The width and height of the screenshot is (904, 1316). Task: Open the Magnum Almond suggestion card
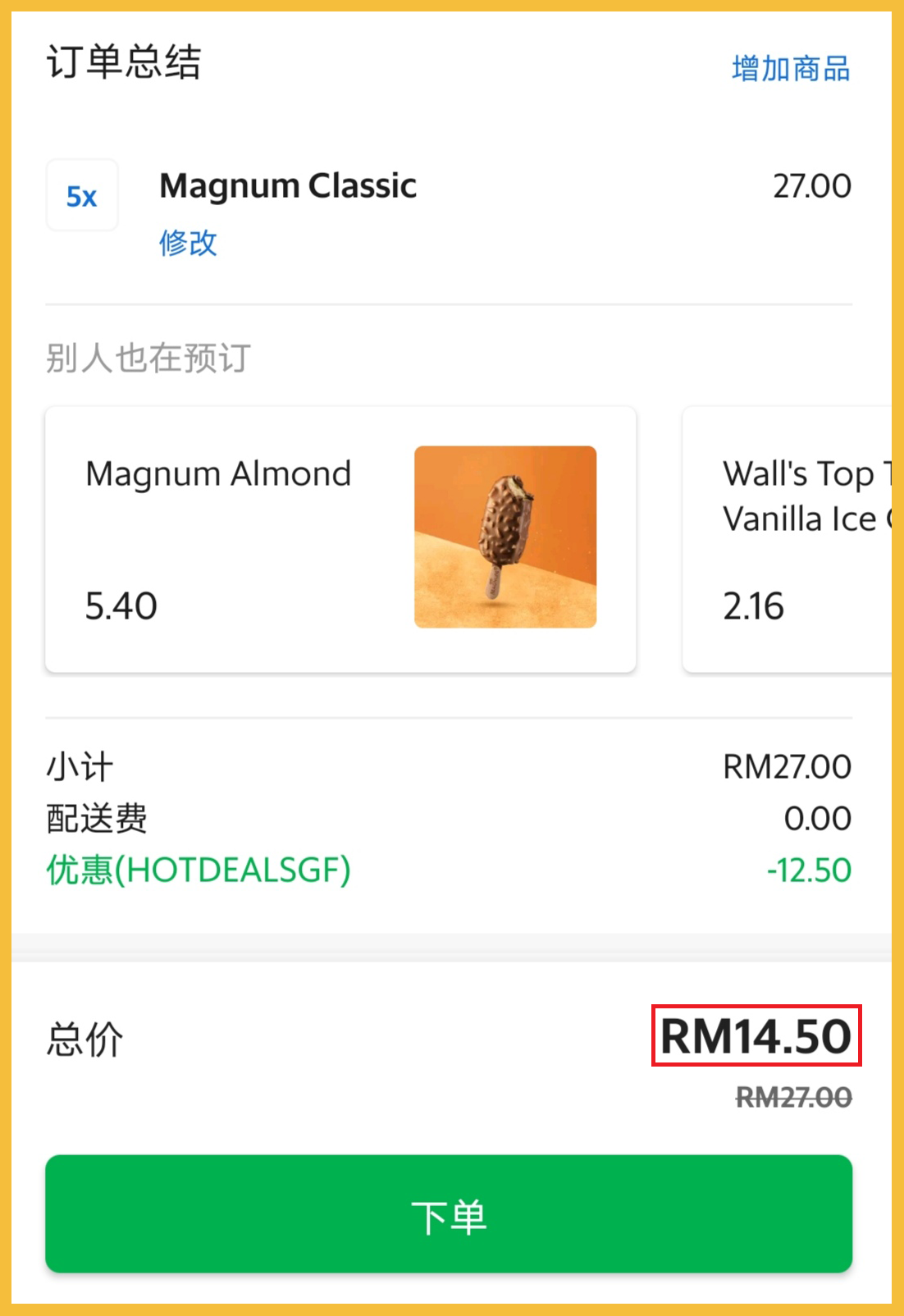tap(340, 539)
